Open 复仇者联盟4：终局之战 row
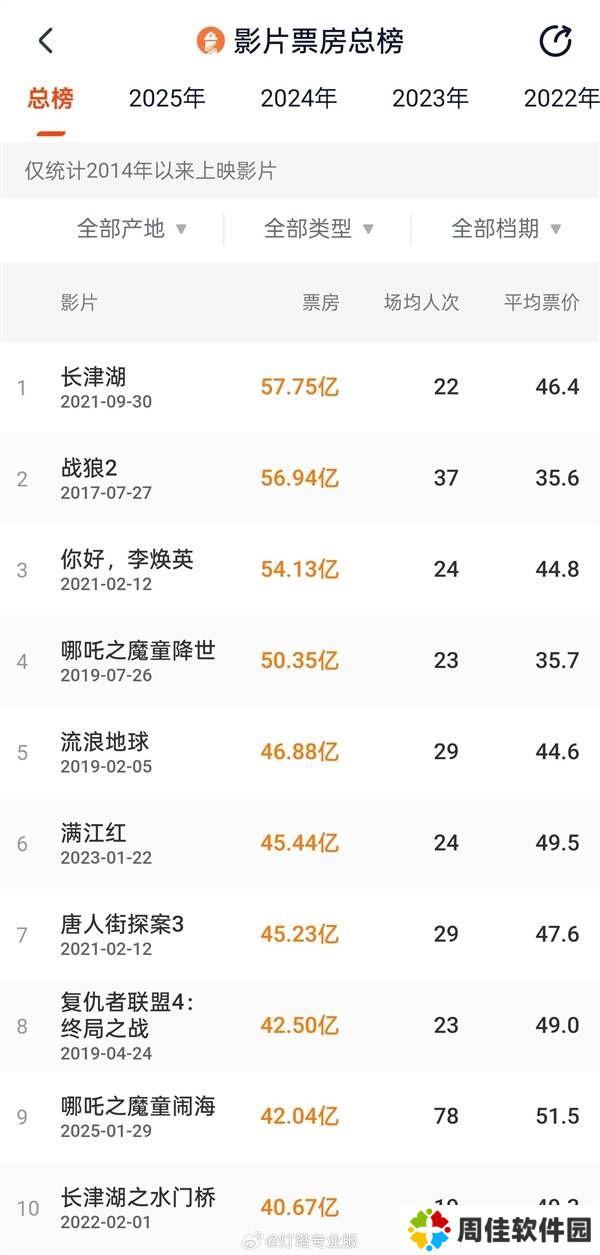The height and width of the screenshot is (1255, 600). tap(300, 1026)
